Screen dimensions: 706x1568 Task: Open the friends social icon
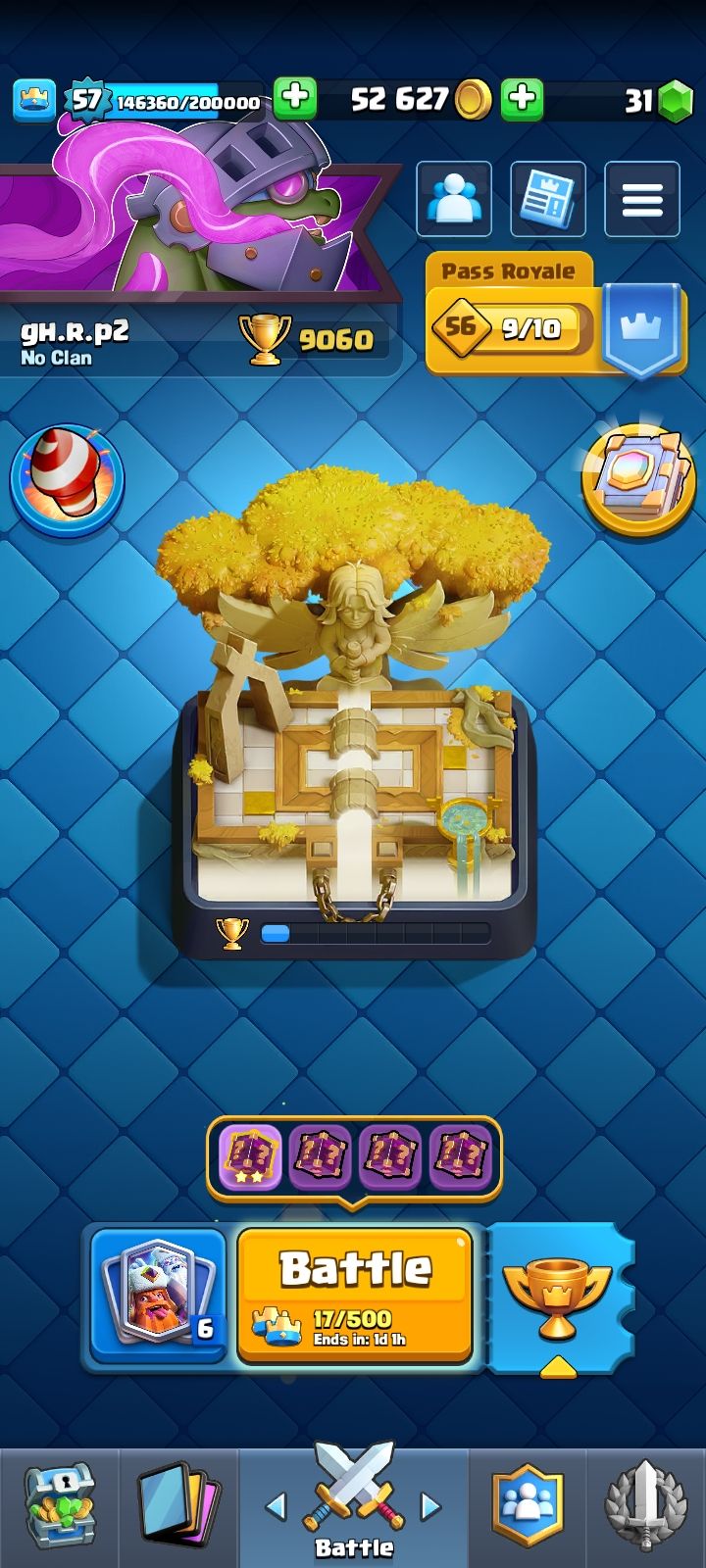(x=454, y=200)
